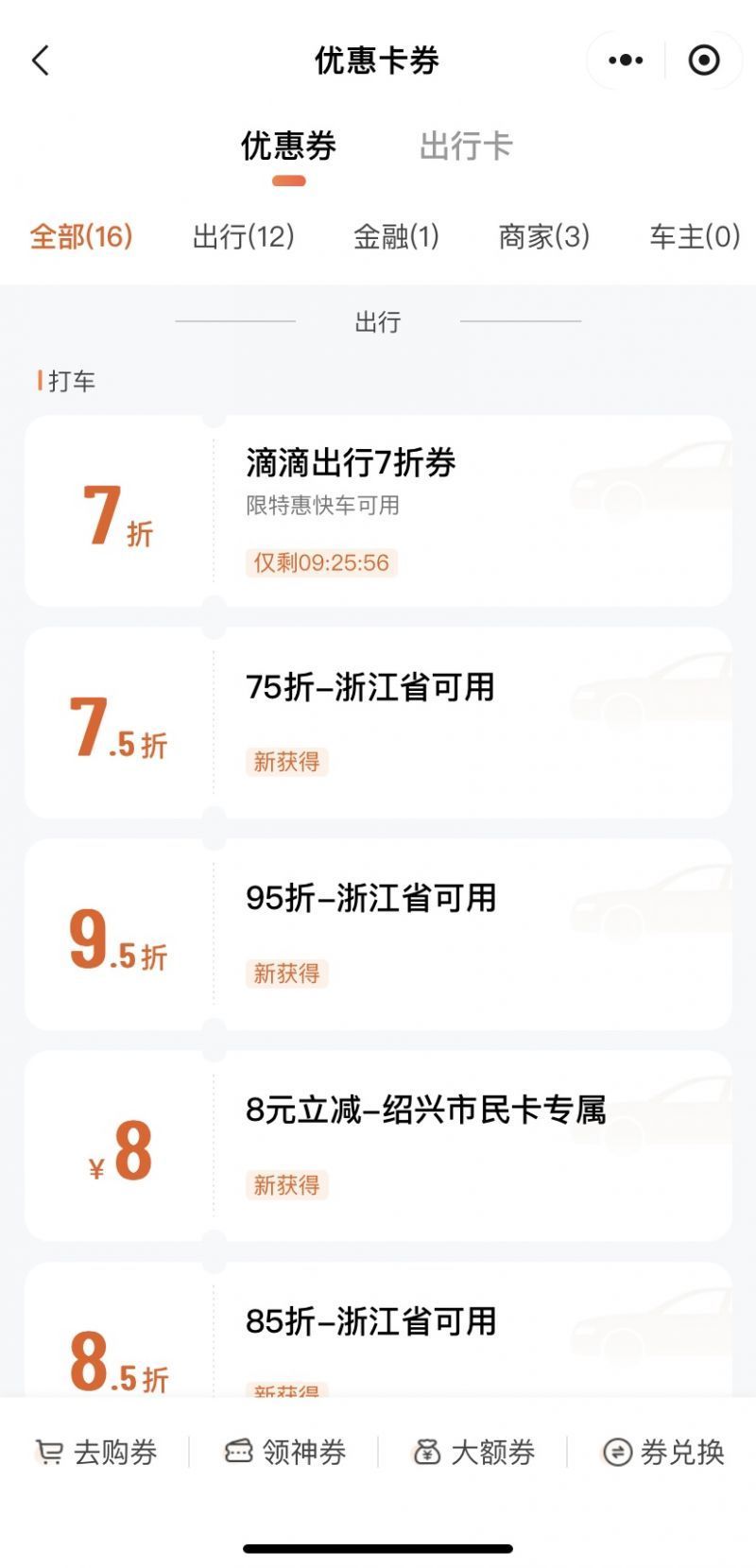Filter coupons by 出行(12)

(244, 236)
